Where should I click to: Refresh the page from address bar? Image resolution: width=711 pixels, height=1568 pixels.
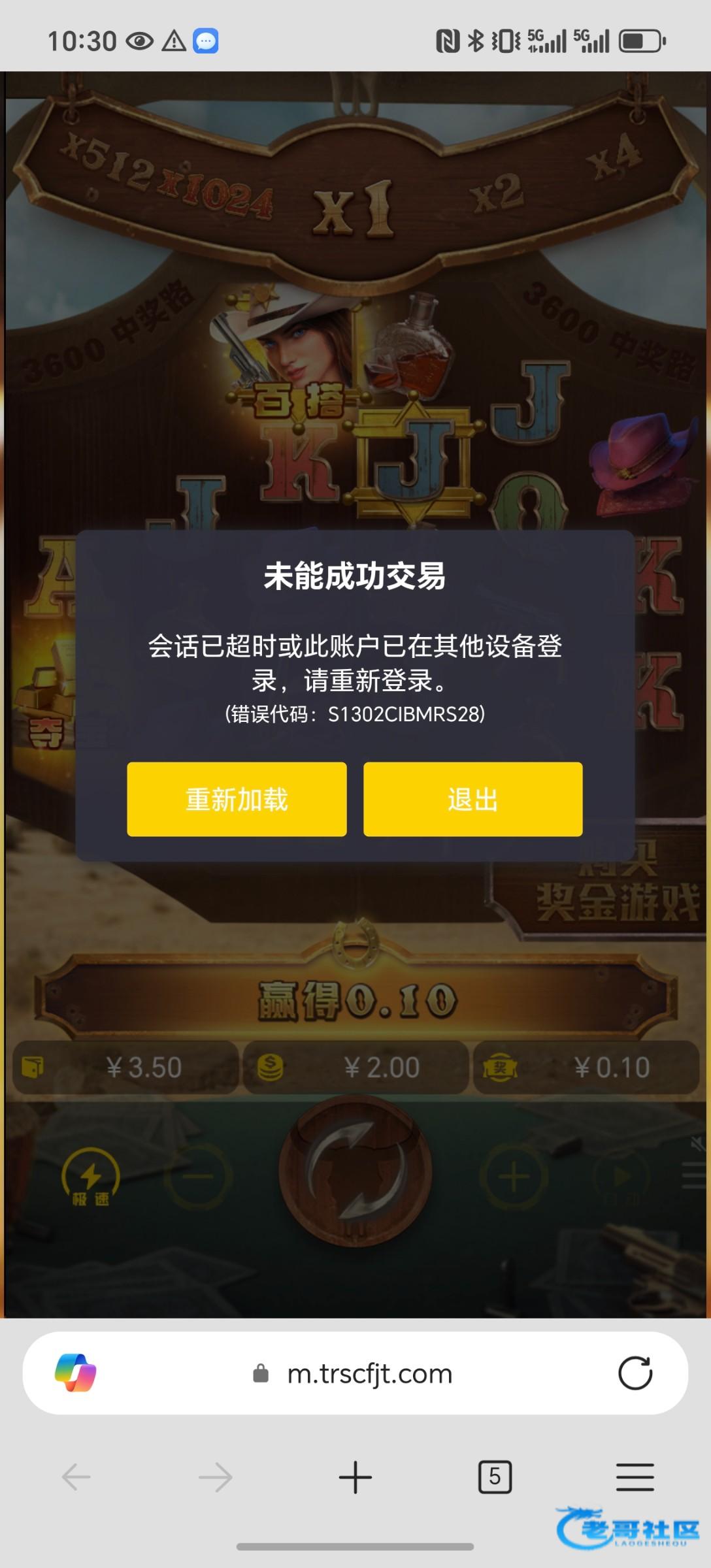coord(635,1373)
